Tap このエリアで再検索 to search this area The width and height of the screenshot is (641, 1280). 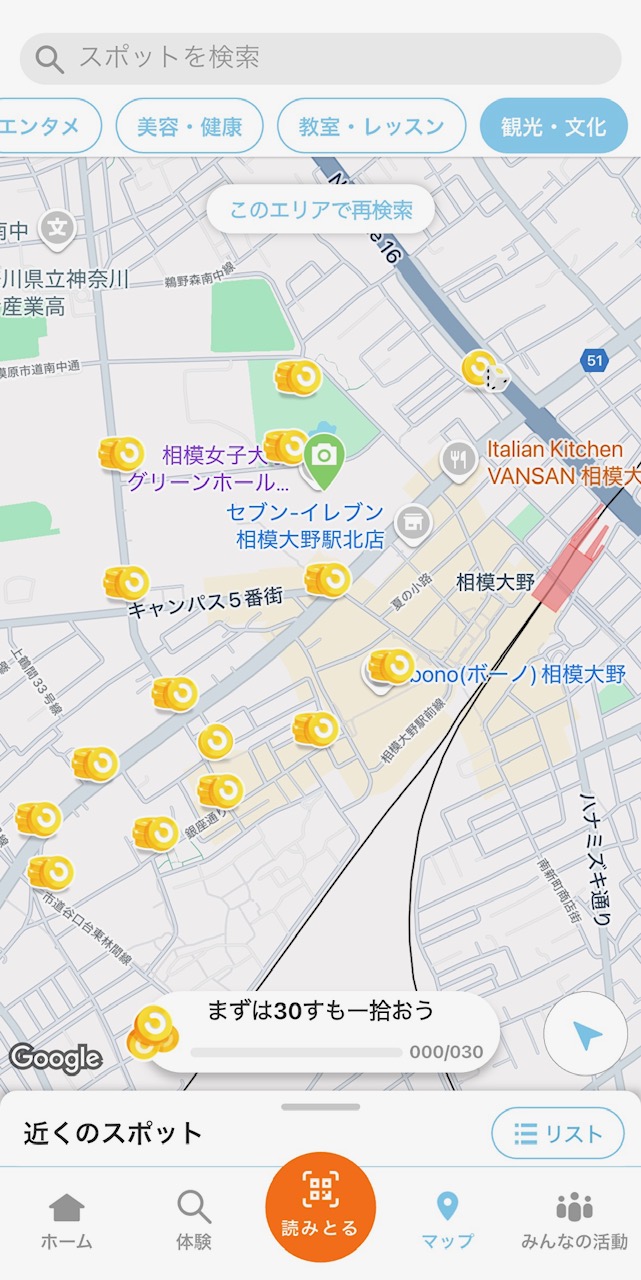point(321,210)
